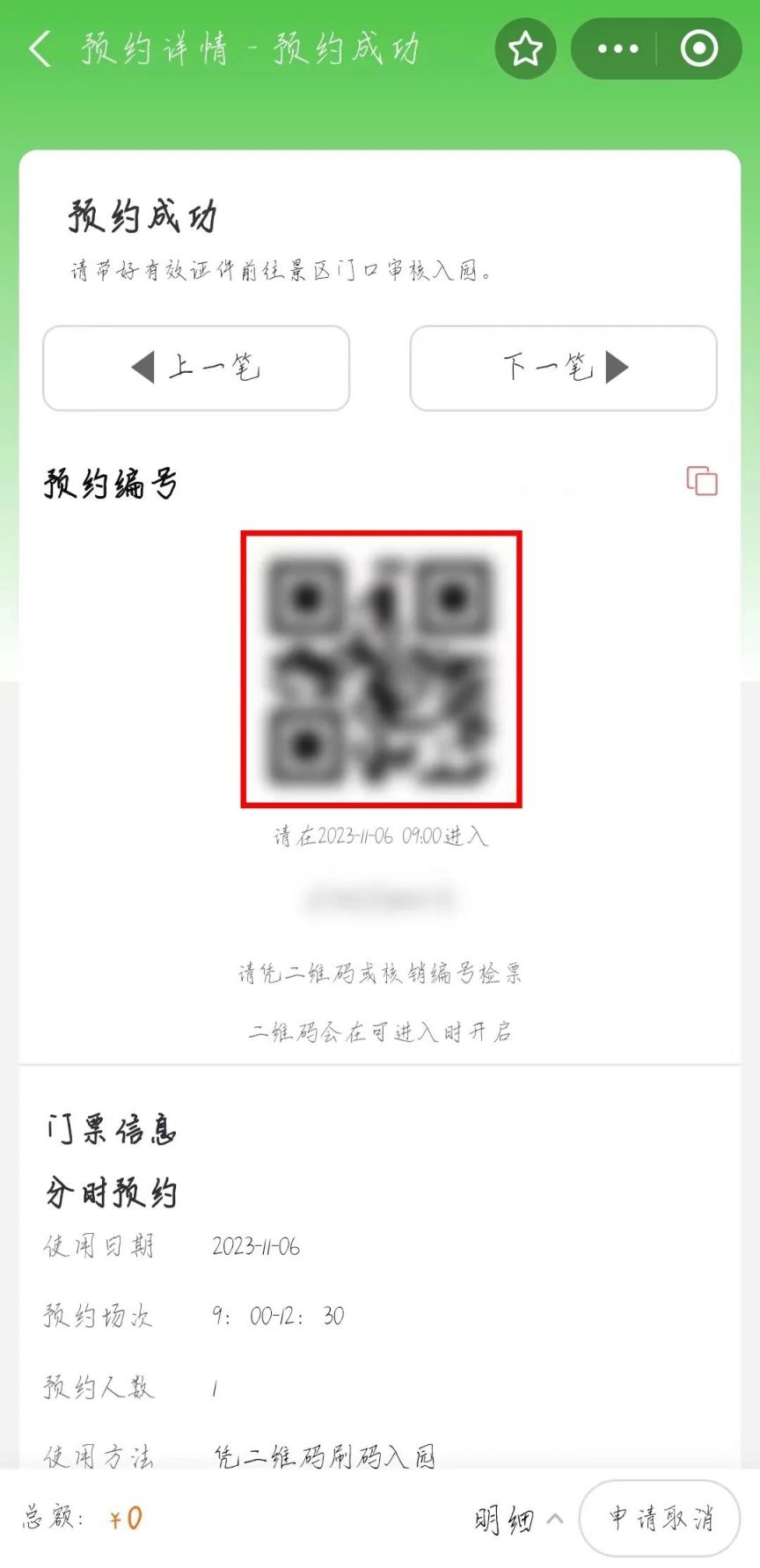Expand the 明细 price details
760x1568 pixels.
(x=517, y=1519)
